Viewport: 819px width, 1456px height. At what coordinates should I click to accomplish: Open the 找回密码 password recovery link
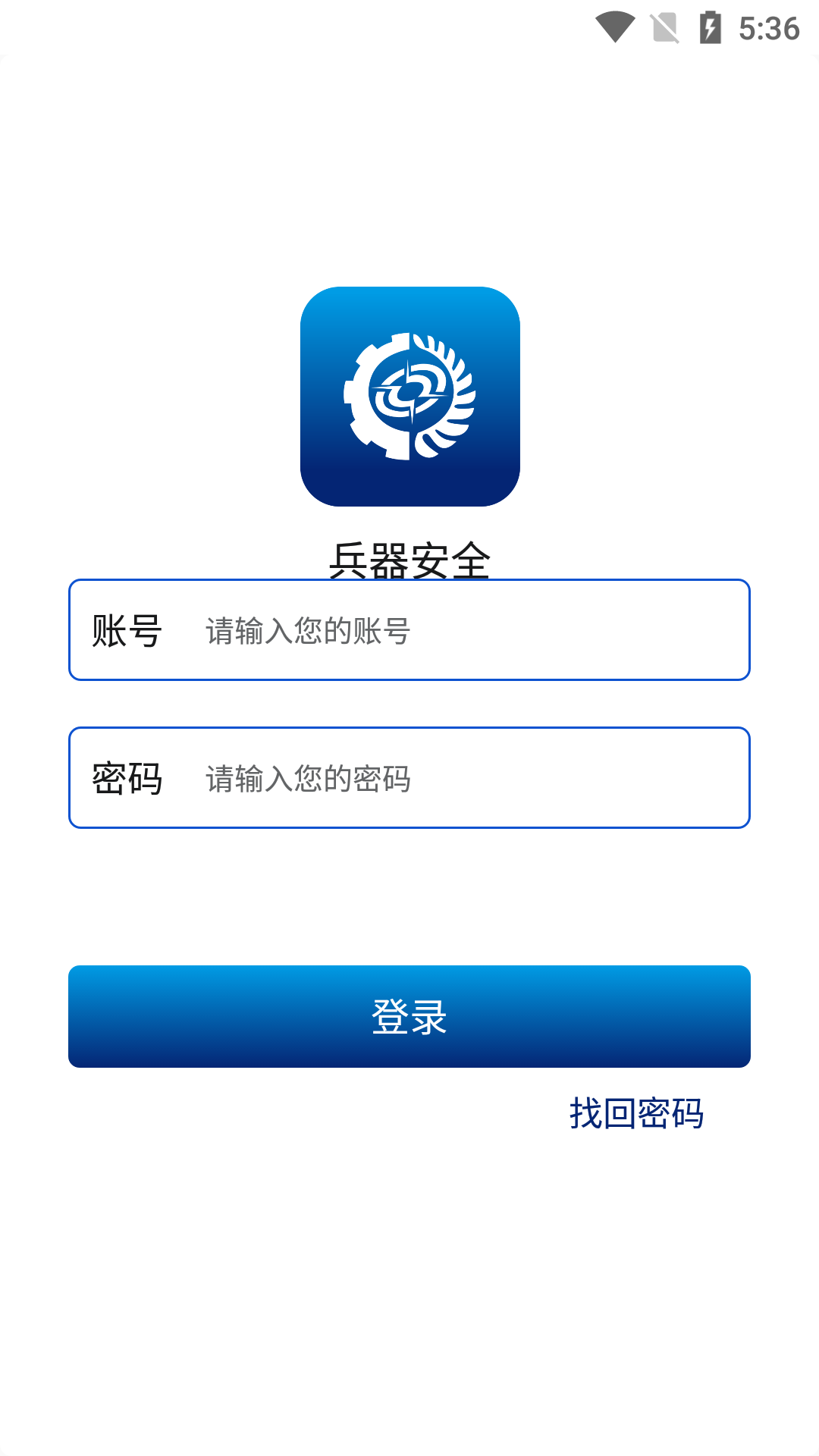pyautogui.click(x=637, y=1113)
